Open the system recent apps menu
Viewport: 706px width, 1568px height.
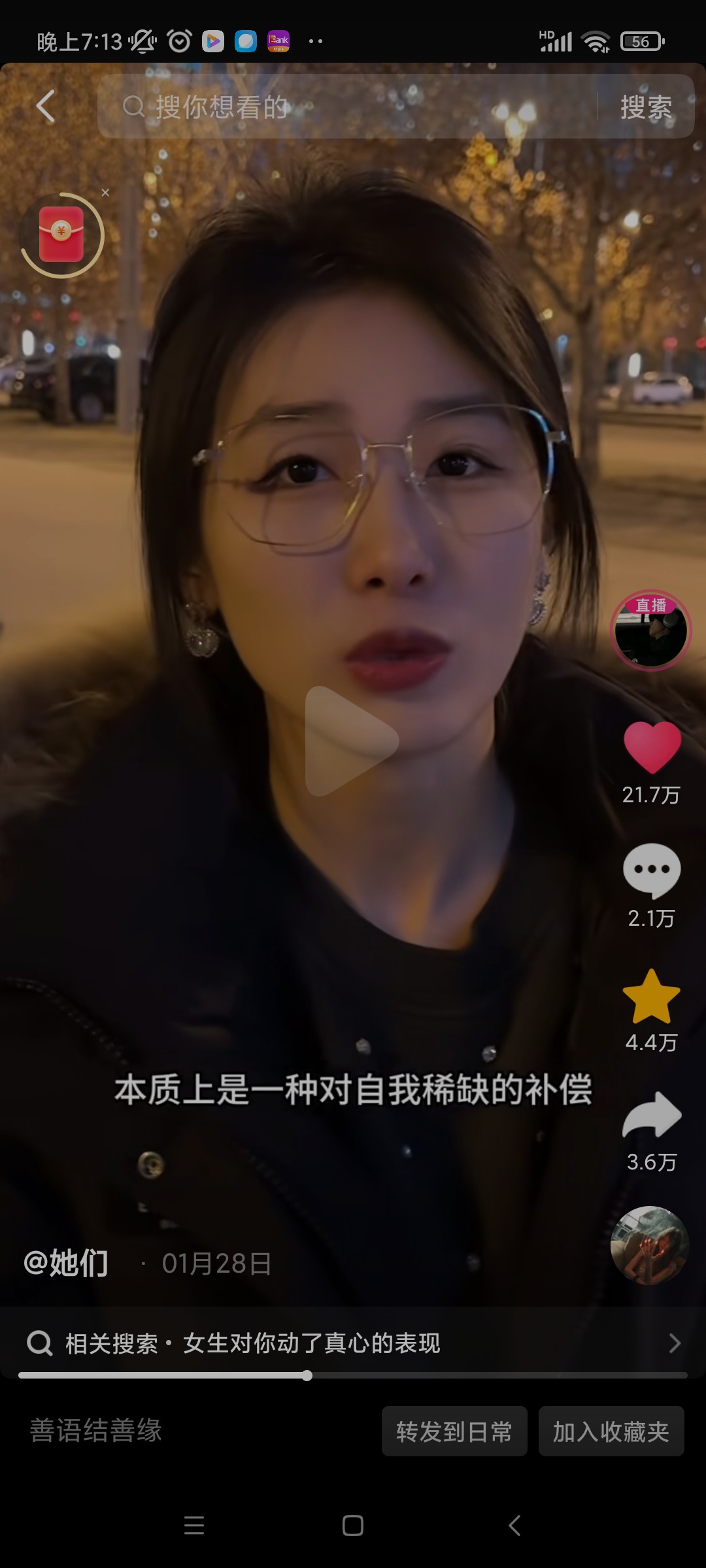click(194, 1526)
